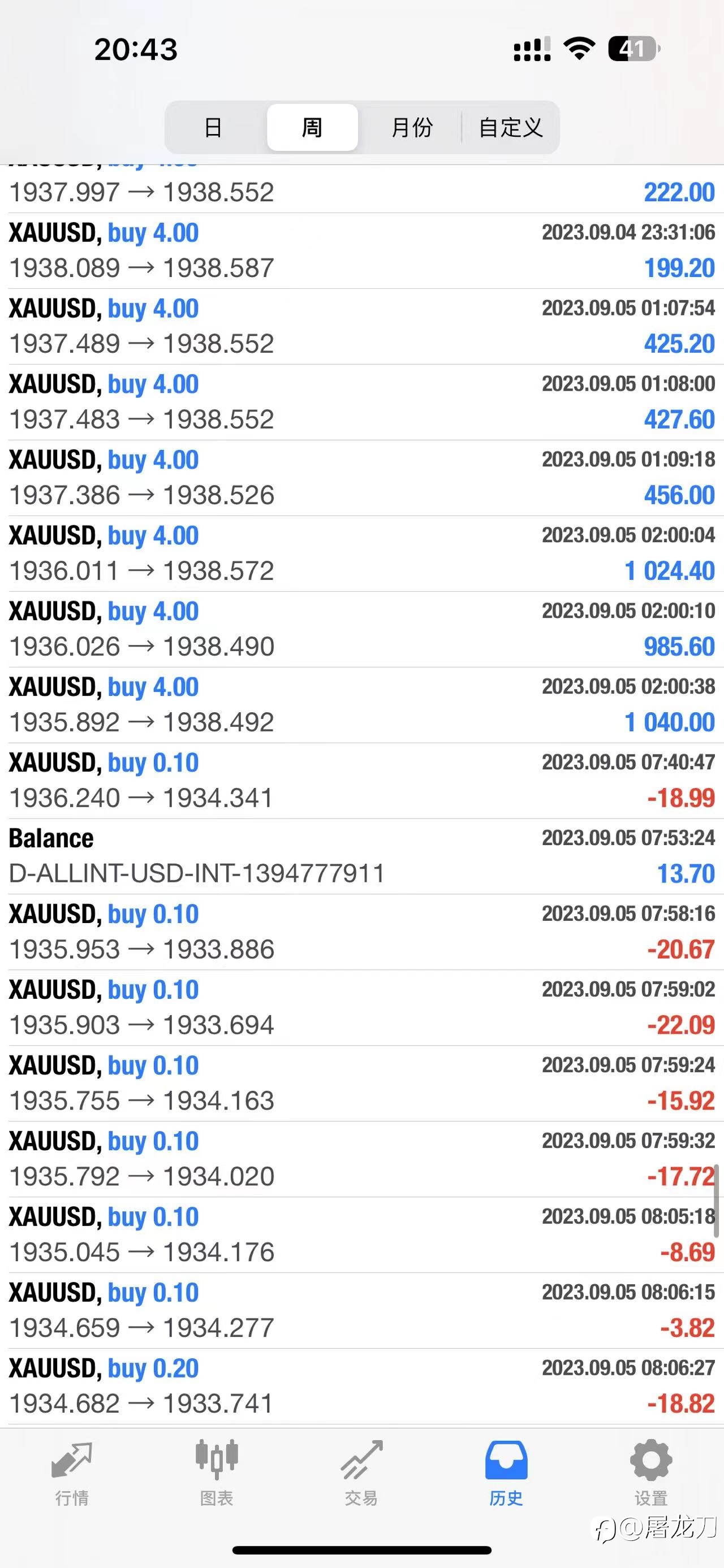
Task: Select the 历史 history tab
Action: (506, 1473)
